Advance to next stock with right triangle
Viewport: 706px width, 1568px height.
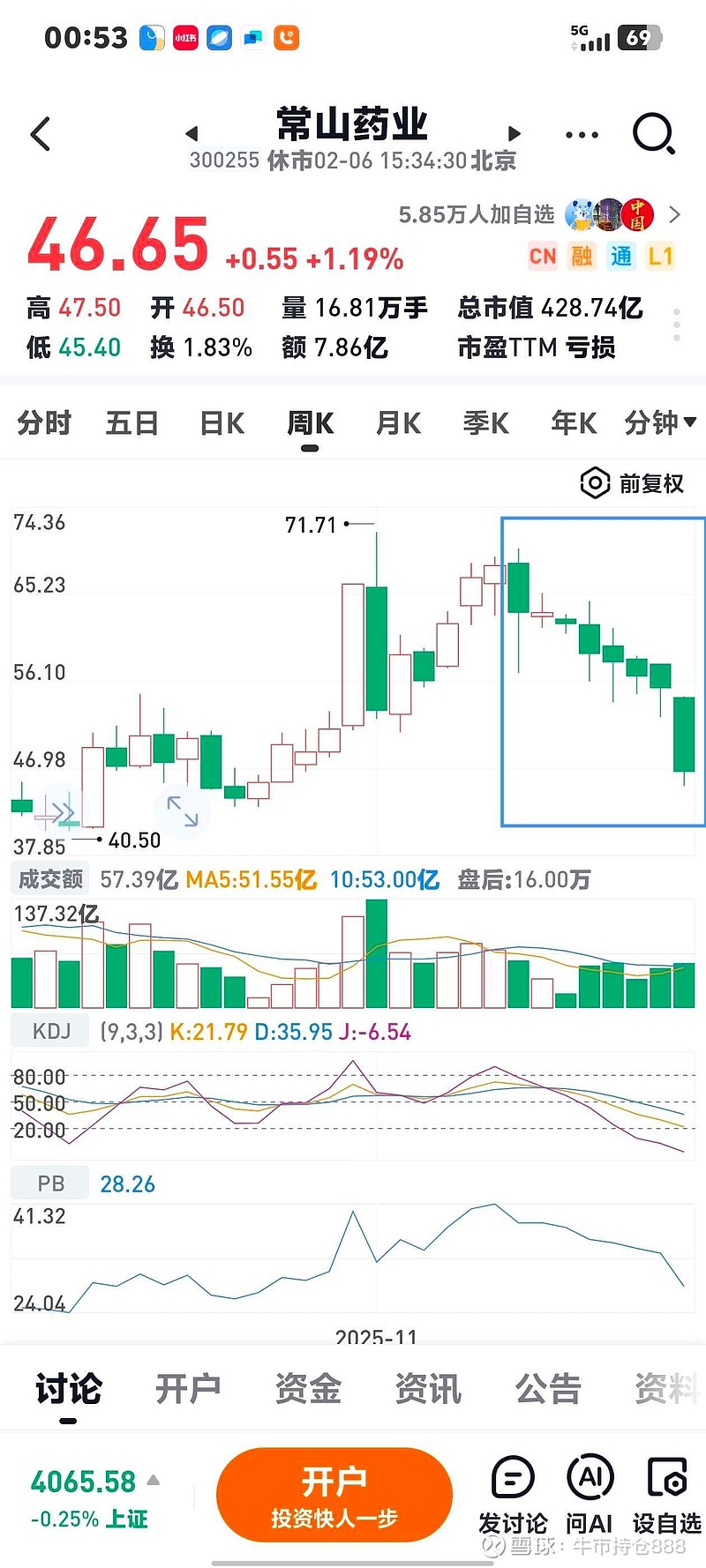click(x=514, y=133)
